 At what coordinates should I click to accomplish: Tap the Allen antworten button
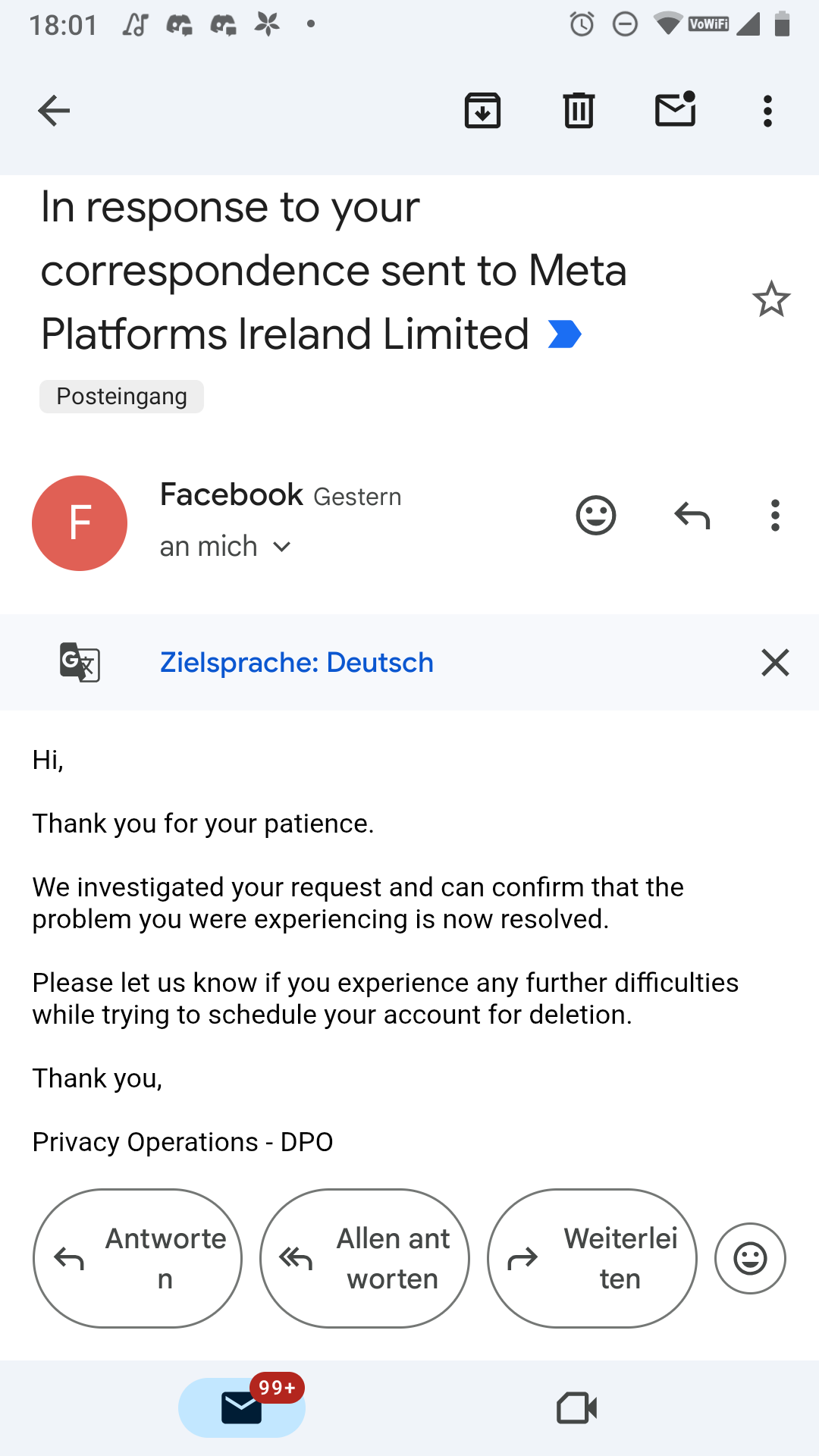pyautogui.click(x=365, y=1258)
